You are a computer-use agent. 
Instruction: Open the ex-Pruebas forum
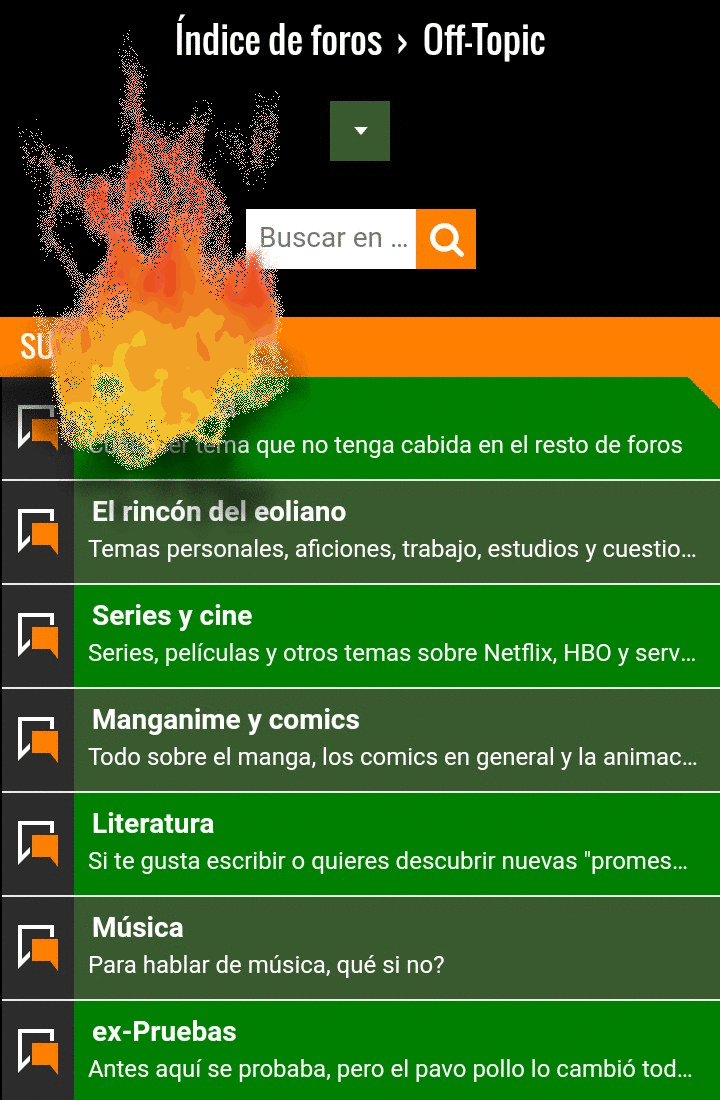164,1032
